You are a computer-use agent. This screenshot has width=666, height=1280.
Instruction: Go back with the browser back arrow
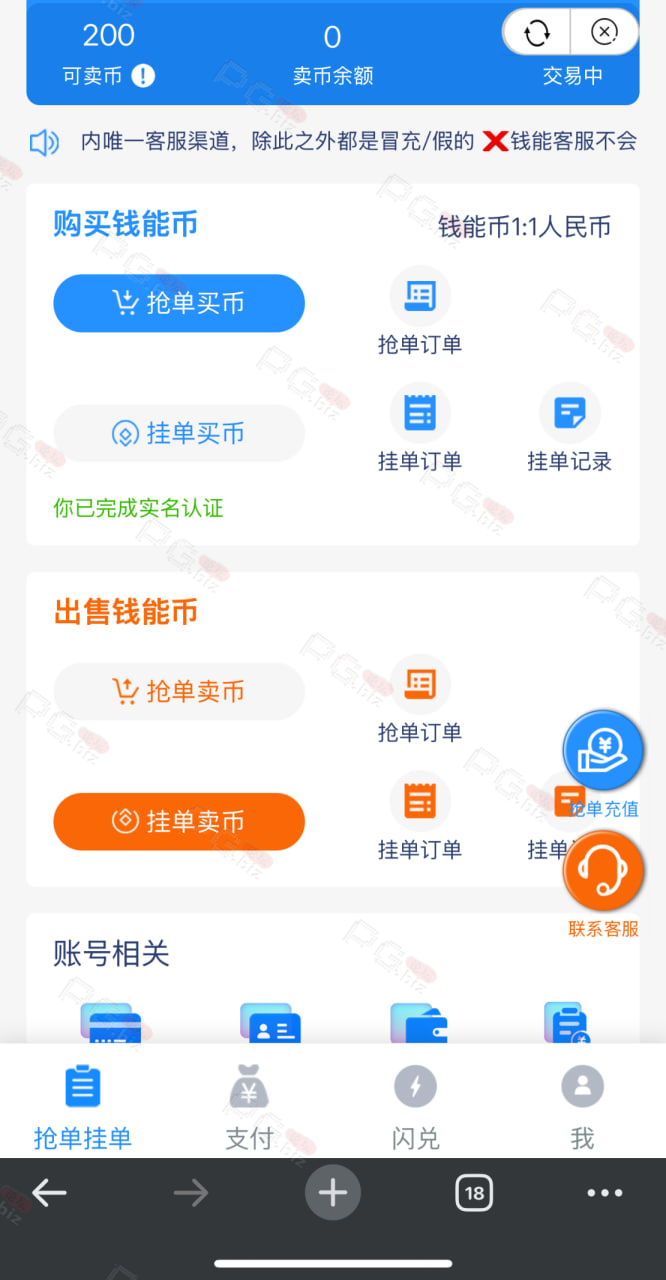49,1192
